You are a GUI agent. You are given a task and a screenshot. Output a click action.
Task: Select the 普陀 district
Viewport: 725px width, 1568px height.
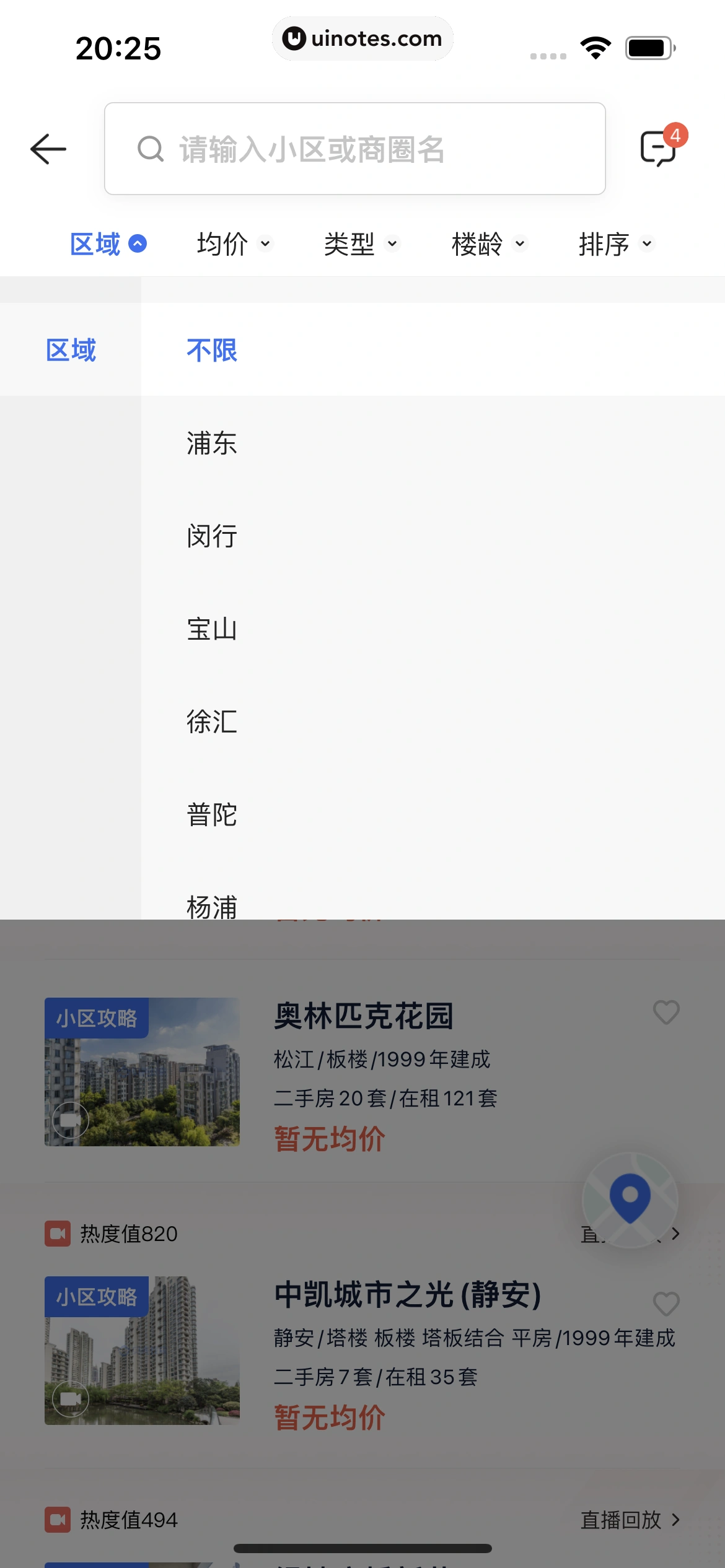212,815
